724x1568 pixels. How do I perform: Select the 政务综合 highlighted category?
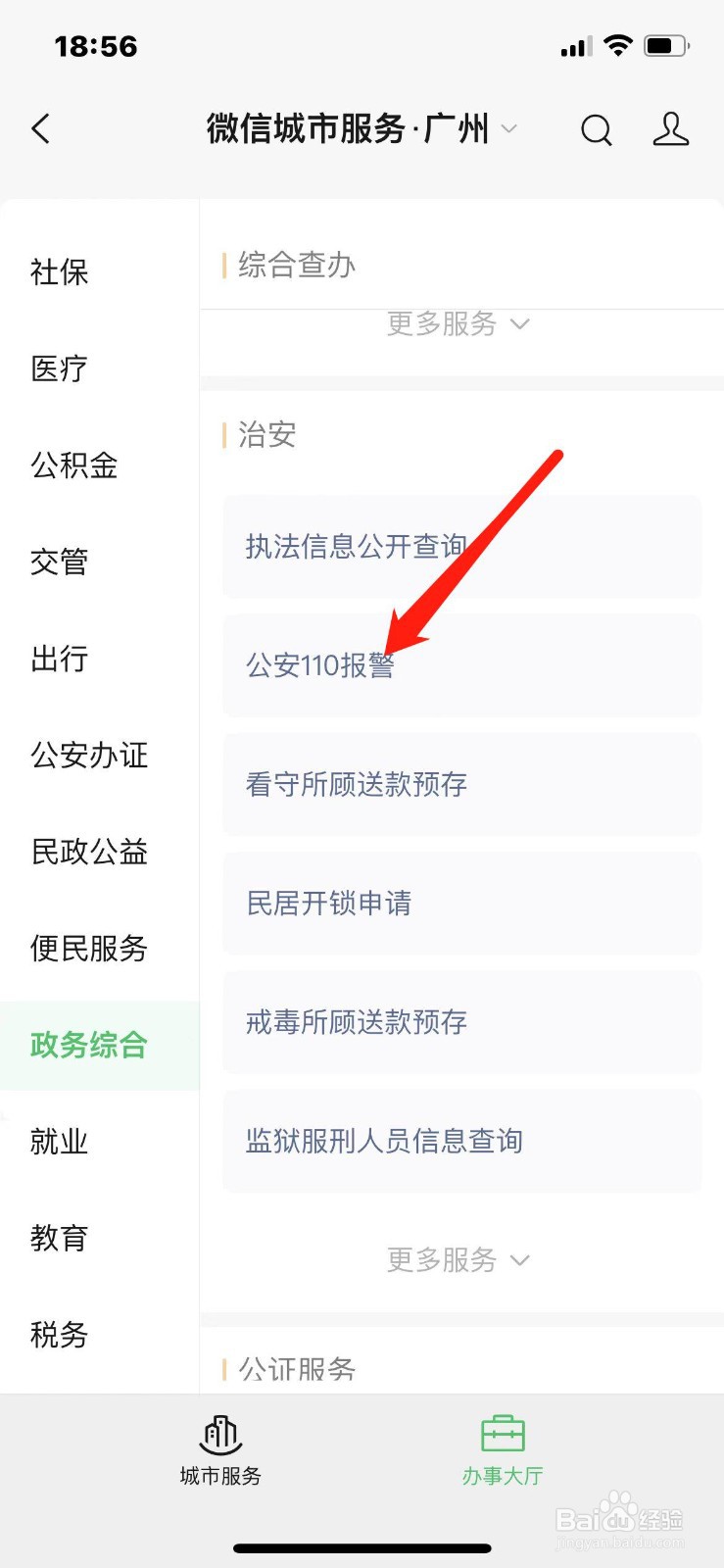(86, 1046)
